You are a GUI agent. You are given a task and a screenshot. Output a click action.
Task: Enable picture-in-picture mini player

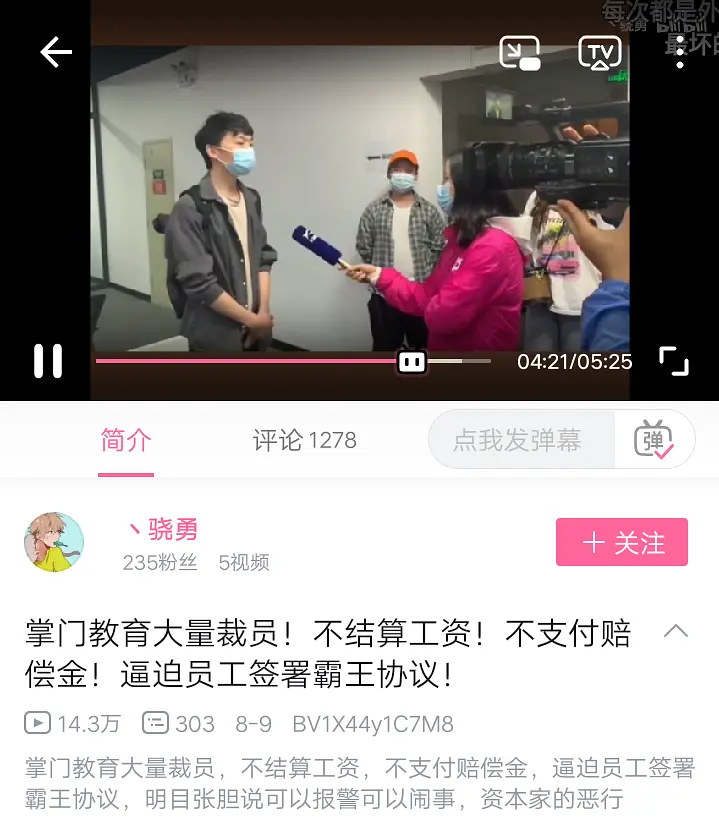[x=520, y=52]
